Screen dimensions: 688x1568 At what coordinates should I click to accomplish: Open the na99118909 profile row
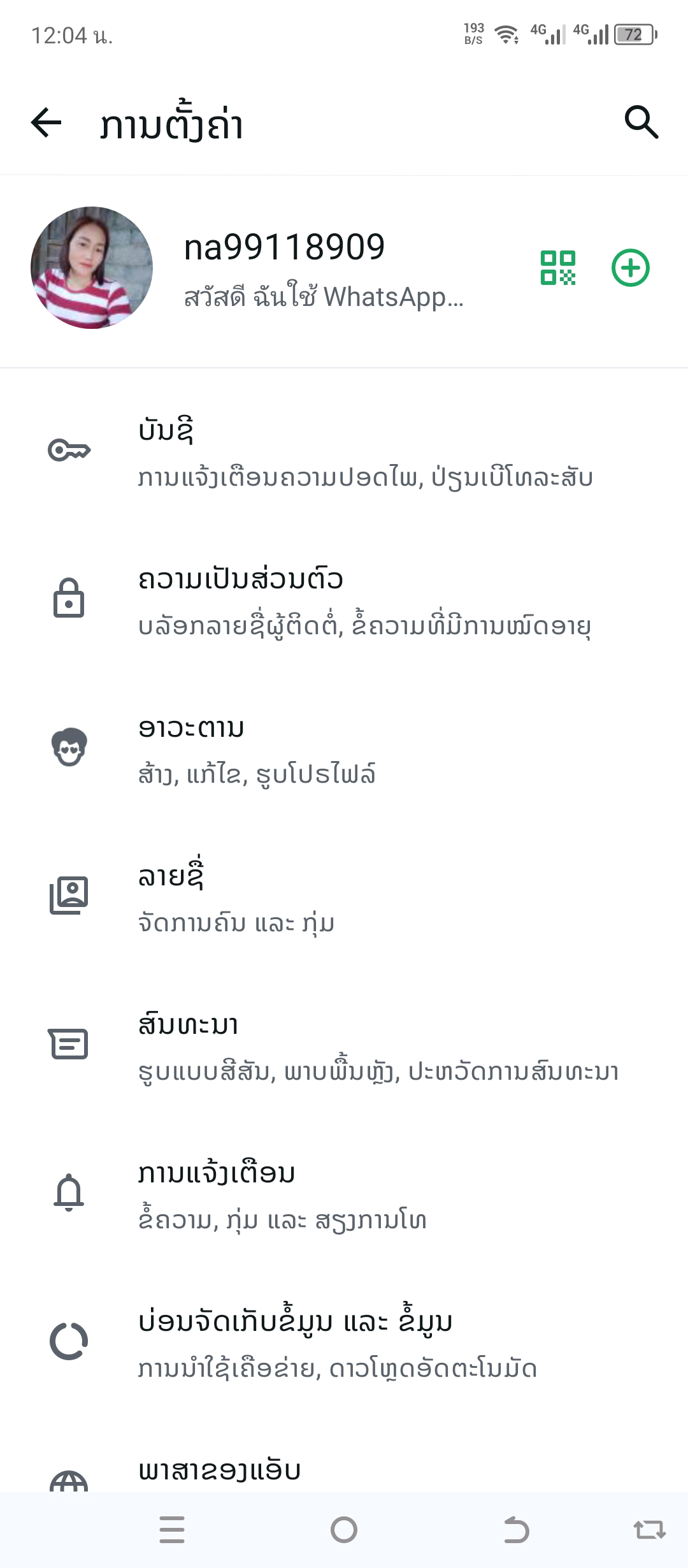tap(344, 268)
